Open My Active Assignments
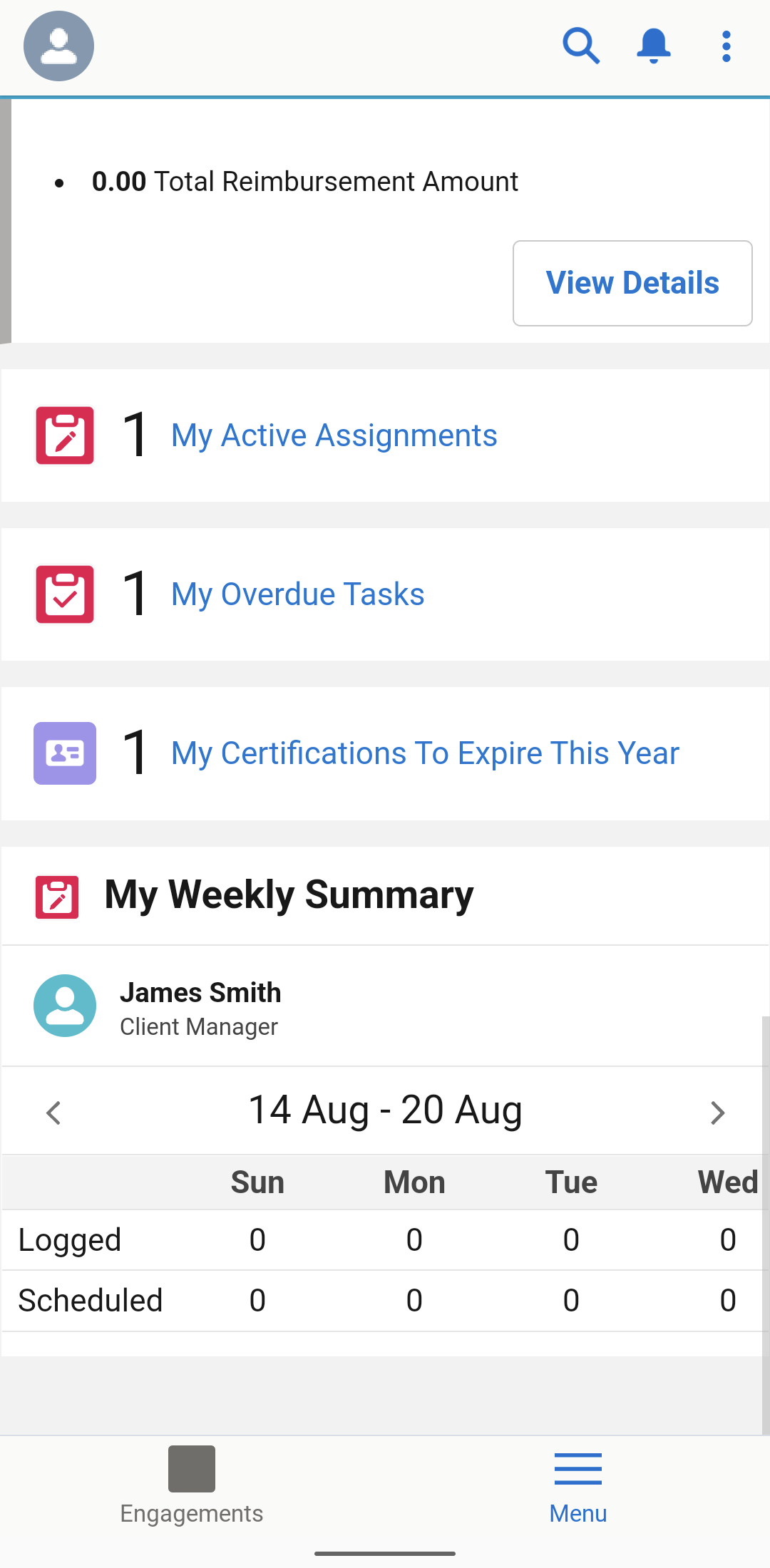770x1568 pixels. pyautogui.click(x=334, y=435)
